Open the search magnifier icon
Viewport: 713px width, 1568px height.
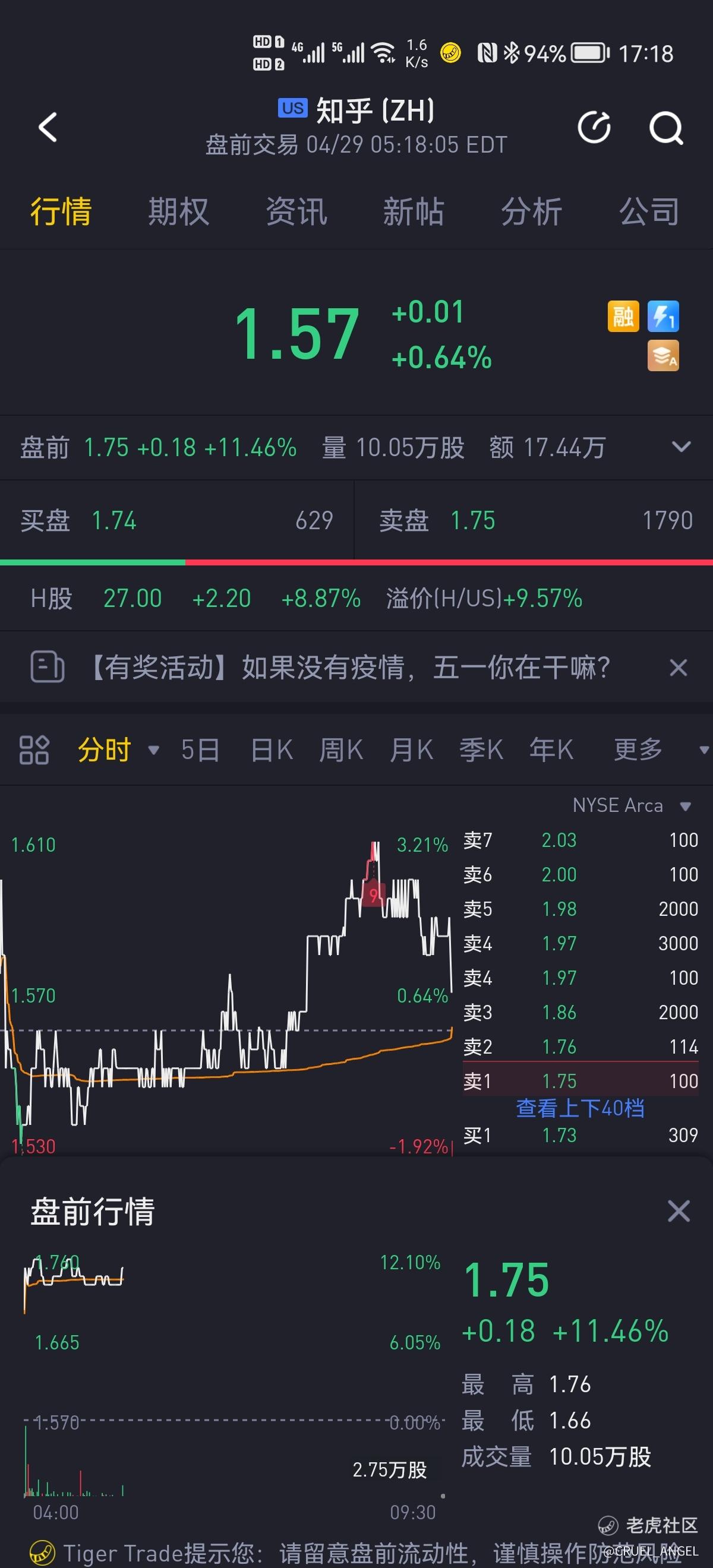(665, 128)
